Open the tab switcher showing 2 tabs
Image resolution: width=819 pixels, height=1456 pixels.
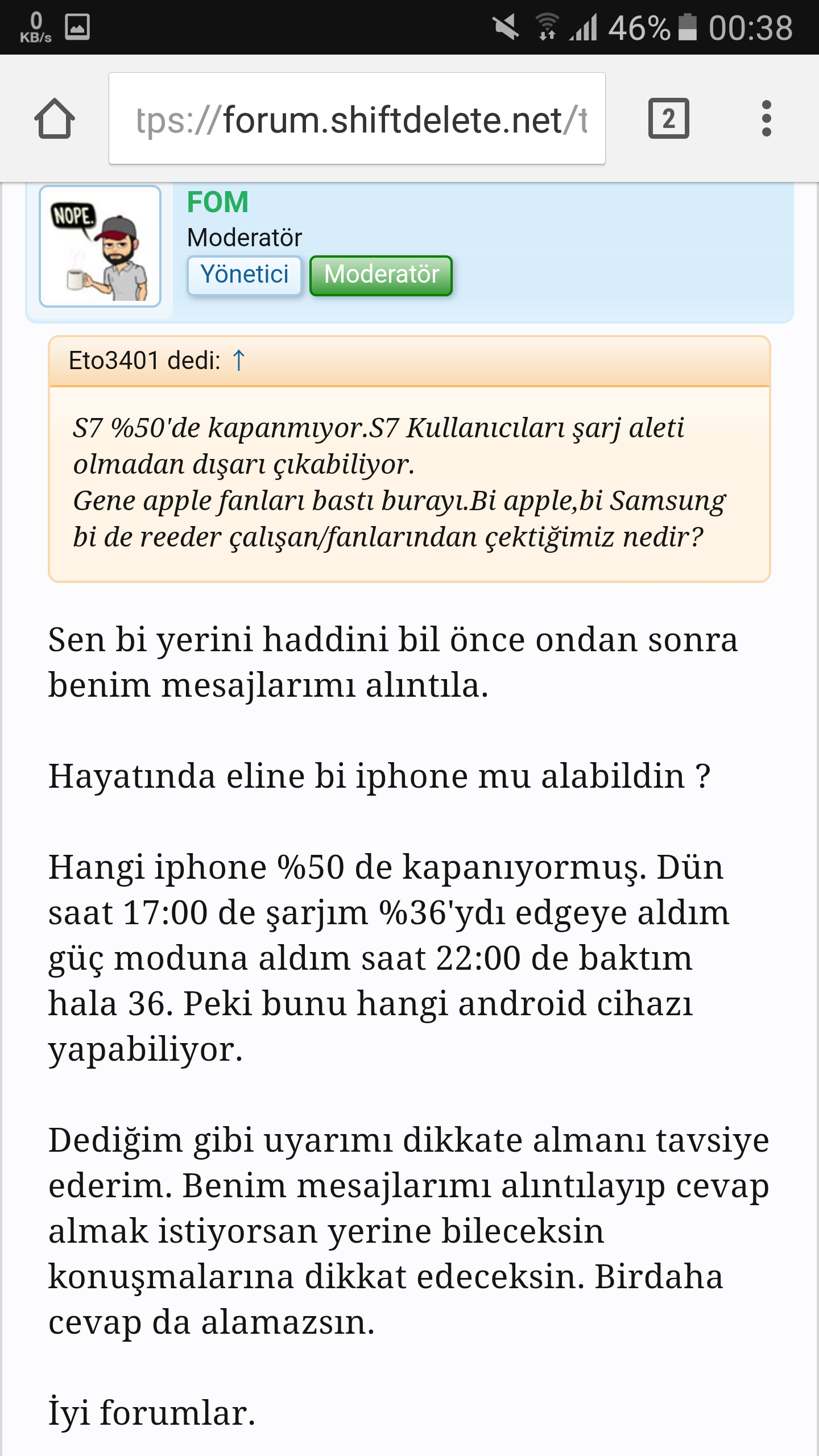coord(668,119)
